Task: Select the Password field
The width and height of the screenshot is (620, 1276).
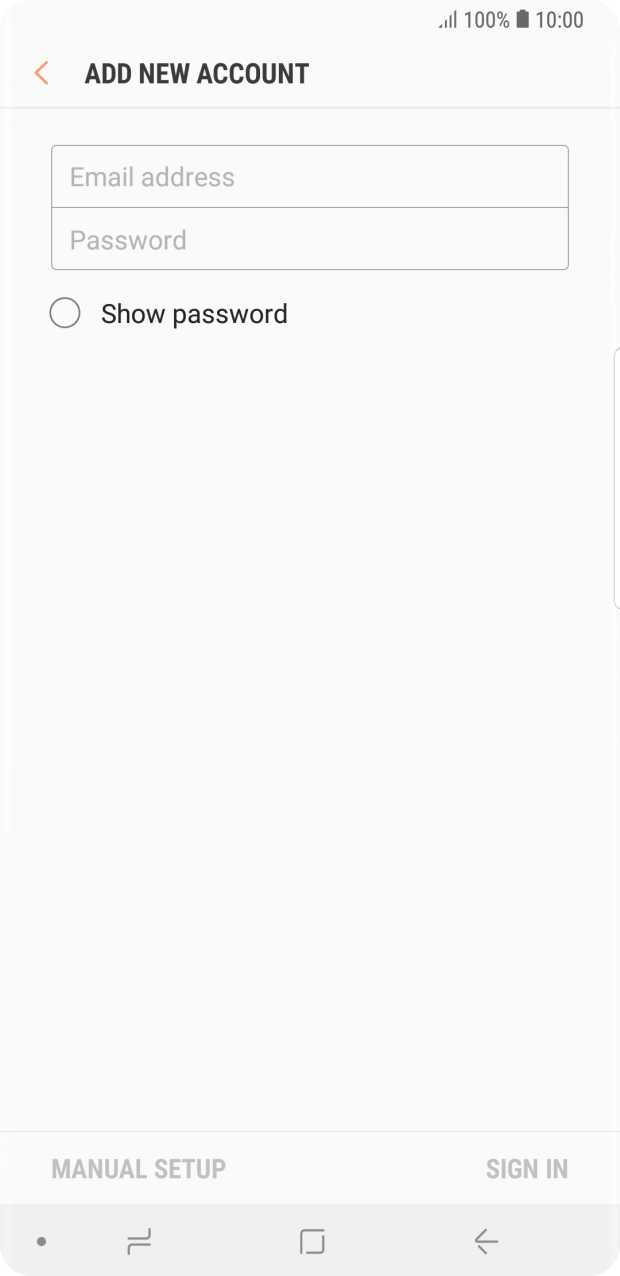Action: tap(309, 240)
